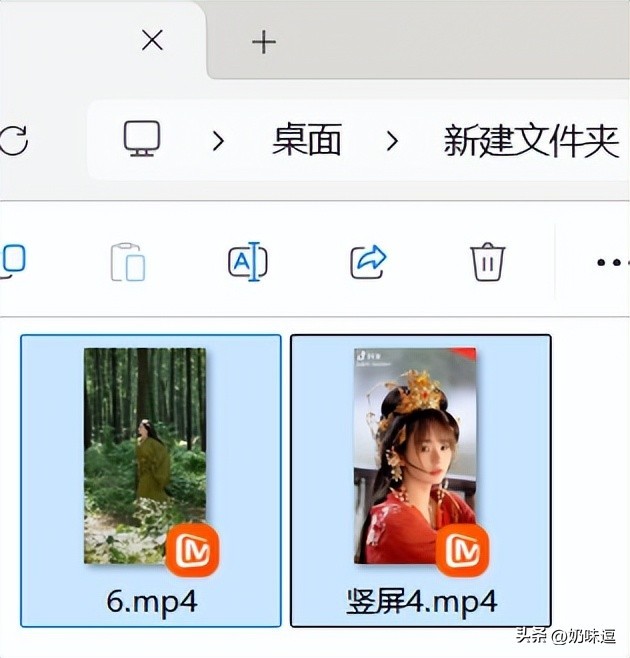Viewport: 630px width, 658px height.
Task: Expand the chevron after 桌面
Action: point(392,141)
